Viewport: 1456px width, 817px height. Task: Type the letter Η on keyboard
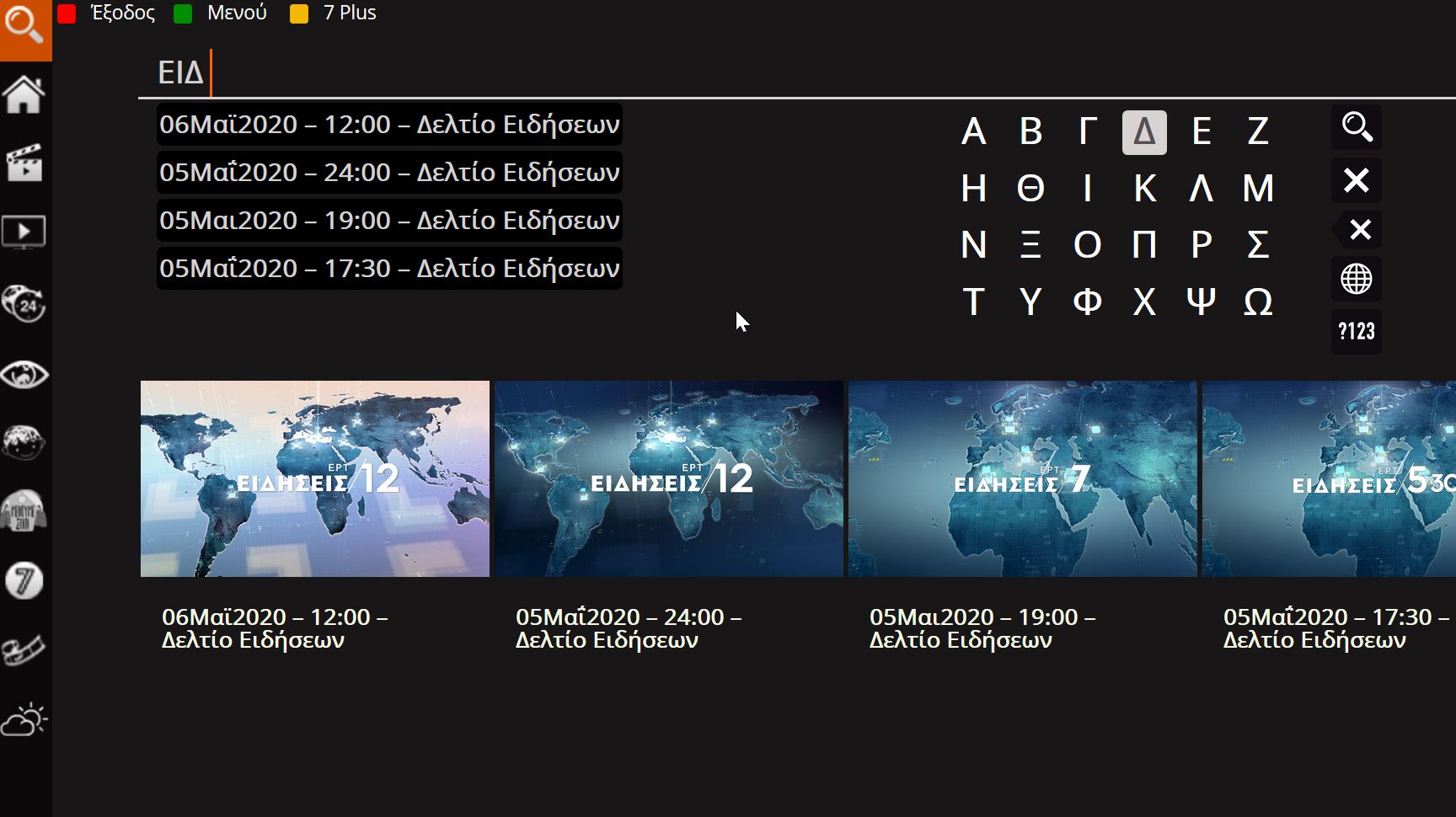(974, 189)
